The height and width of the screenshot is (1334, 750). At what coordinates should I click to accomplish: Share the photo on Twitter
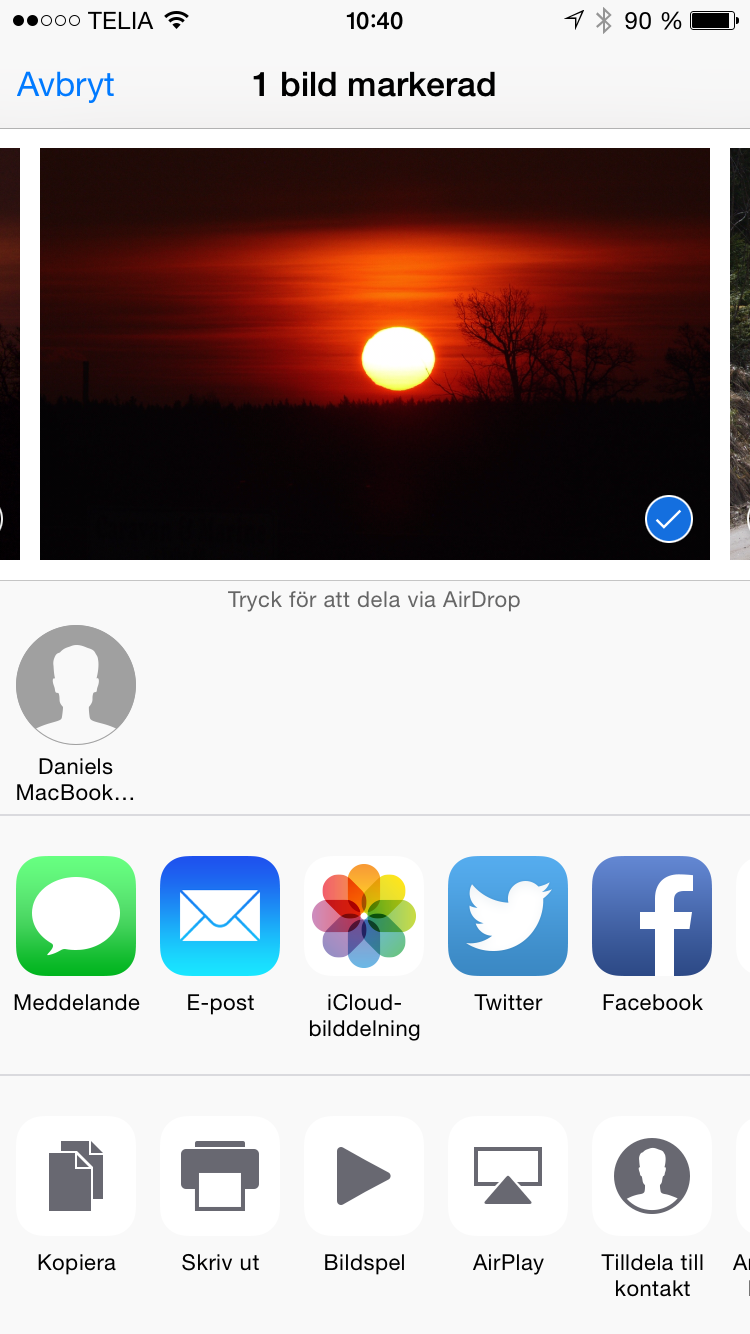click(508, 916)
